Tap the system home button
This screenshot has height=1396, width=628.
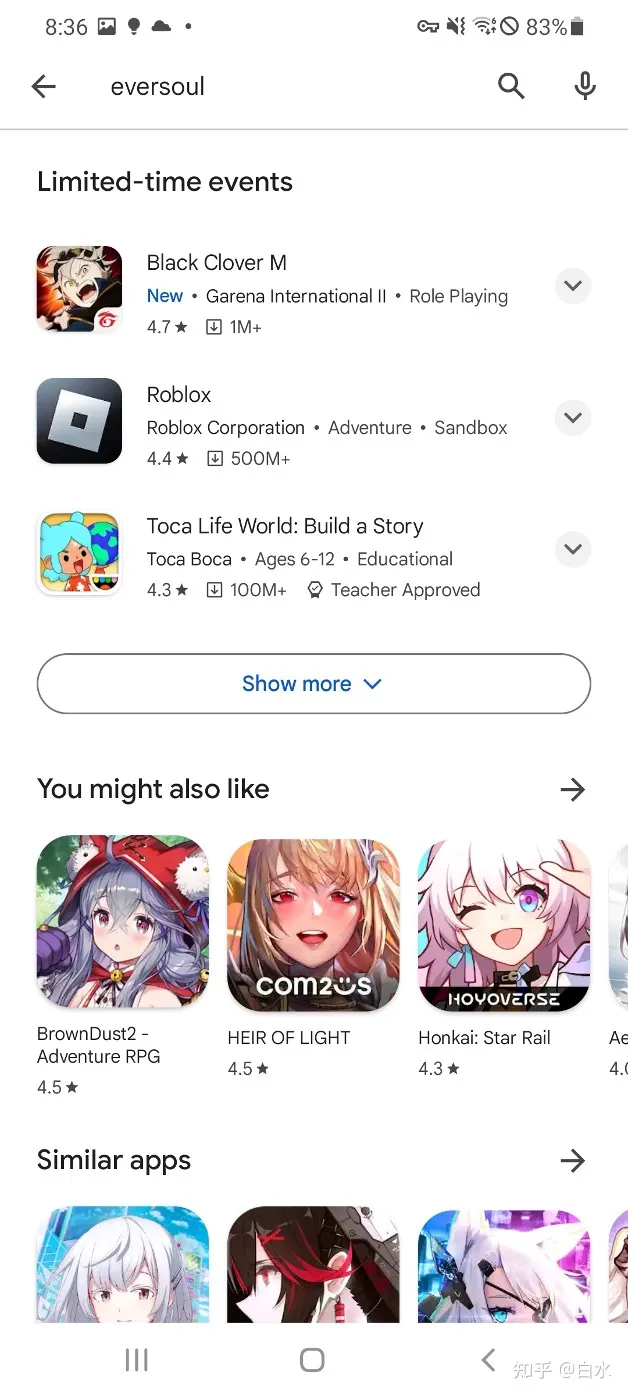[x=313, y=1360]
